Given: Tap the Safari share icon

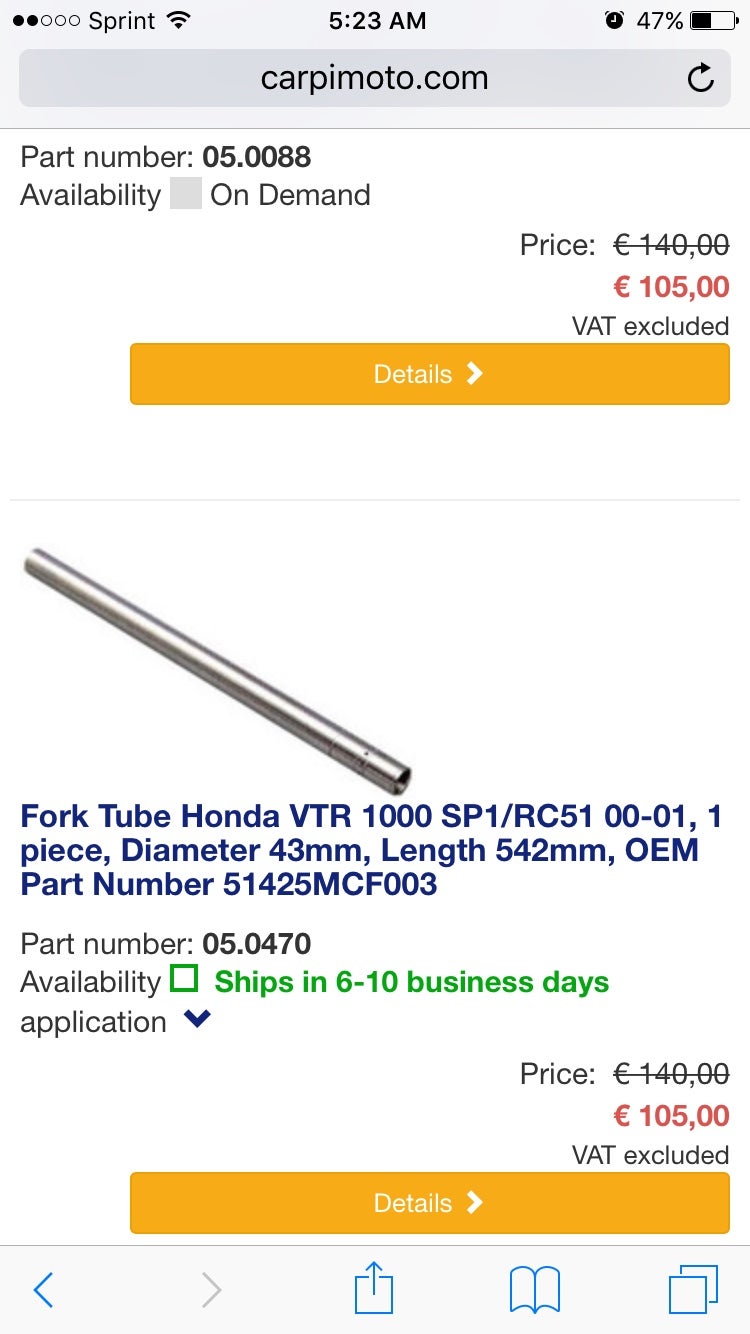Looking at the screenshot, I should pyautogui.click(x=373, y=1289).
